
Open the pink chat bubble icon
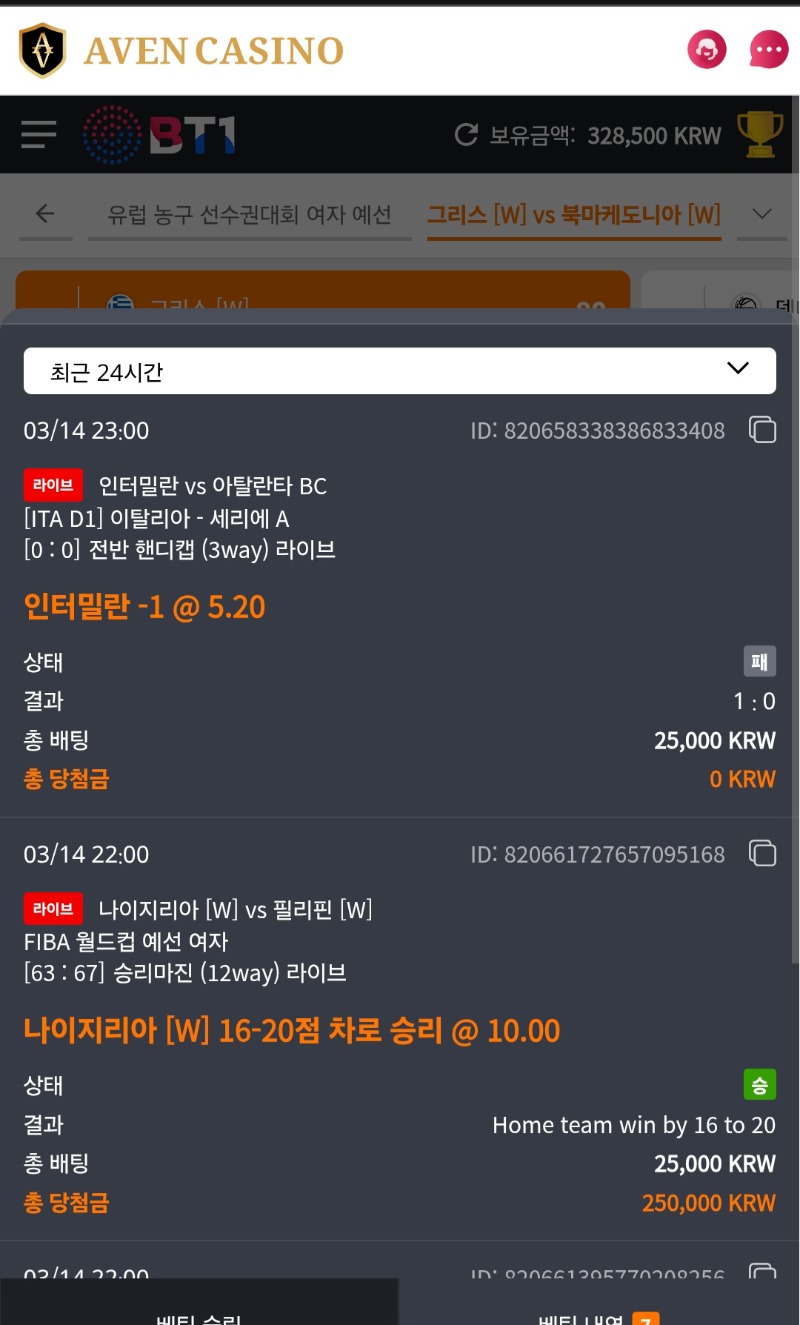tap(767, 49)
